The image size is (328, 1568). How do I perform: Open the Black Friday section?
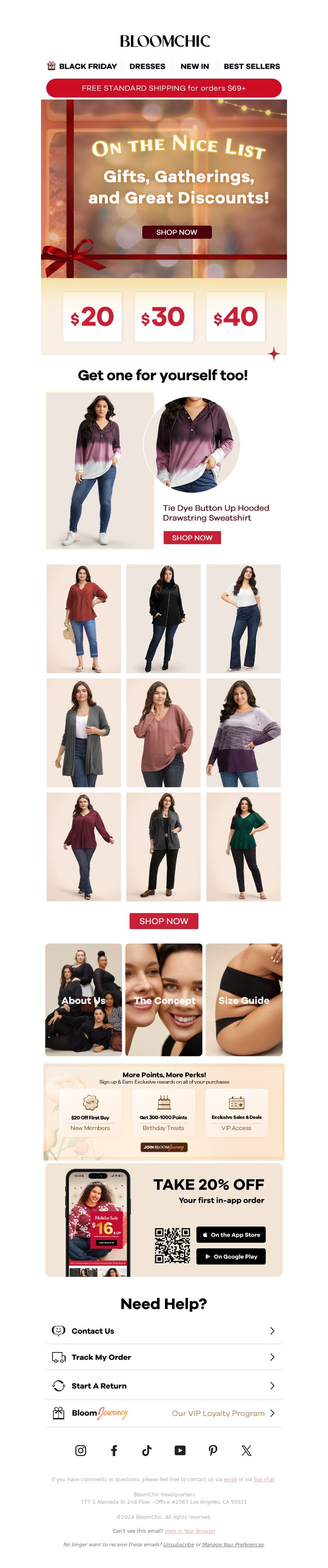tap(82, 66)
